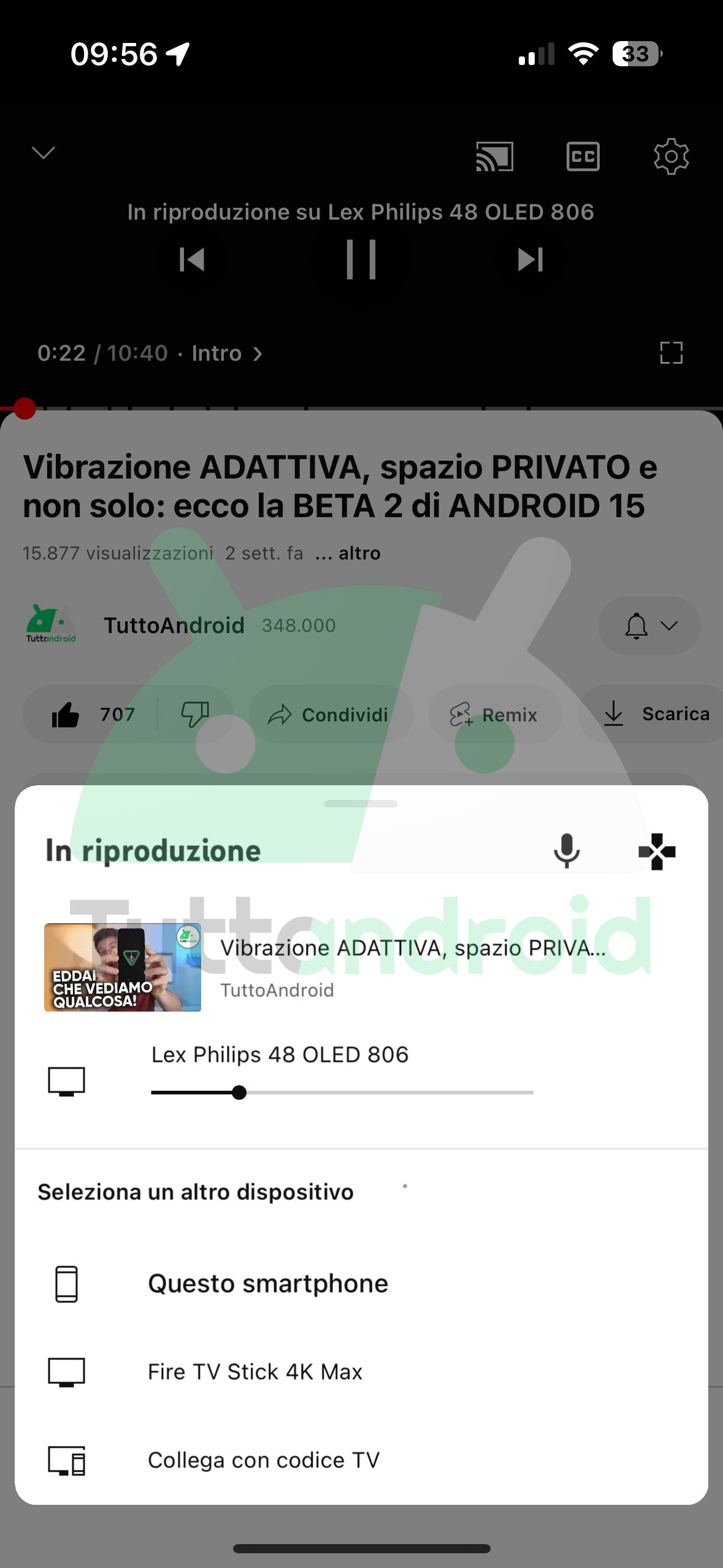Go back to the previous video
The height and width of the screenshot is (1568, 723).
click(192, 259)
